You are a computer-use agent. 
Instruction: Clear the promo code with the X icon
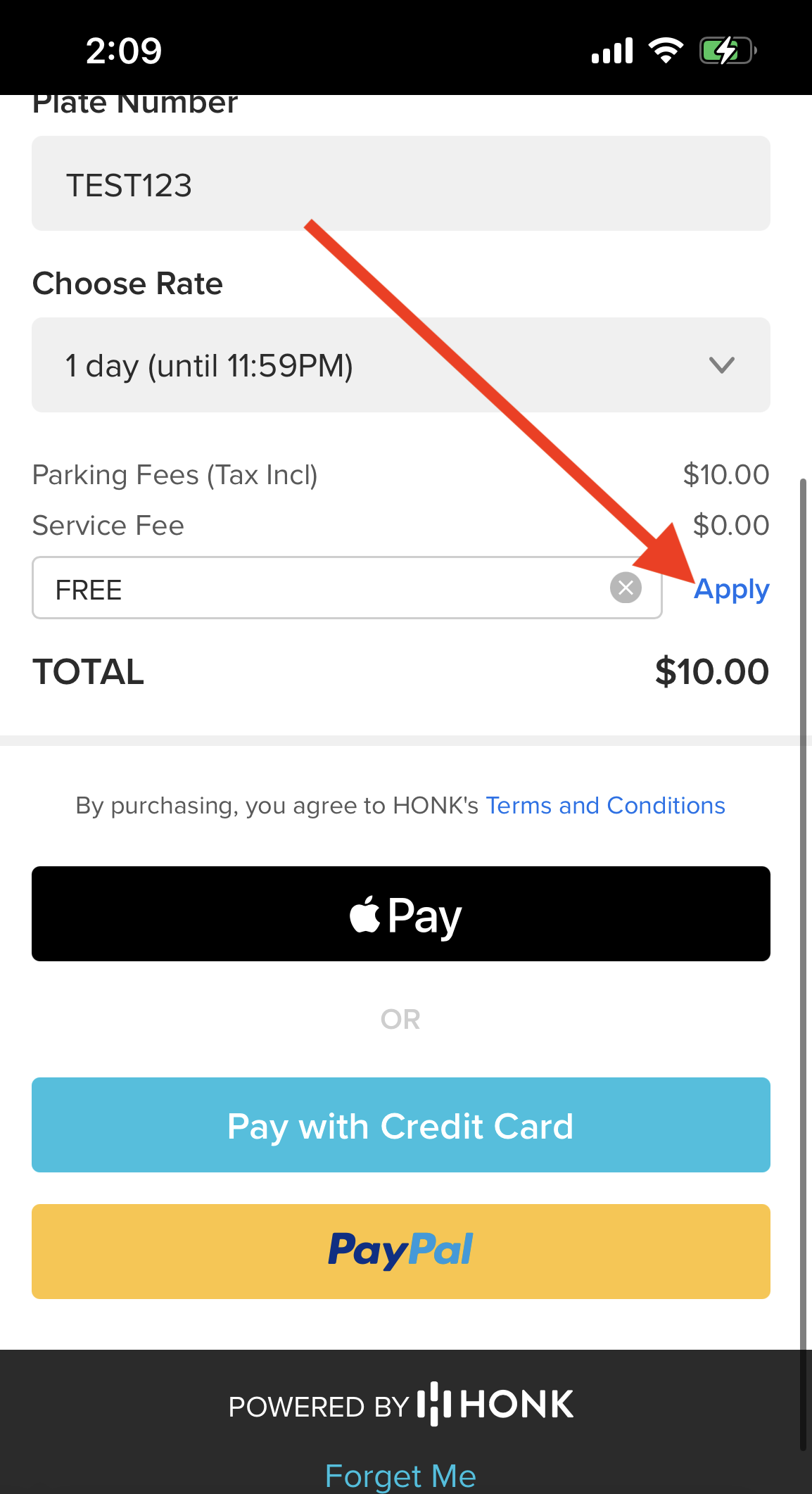coord(626,588)
